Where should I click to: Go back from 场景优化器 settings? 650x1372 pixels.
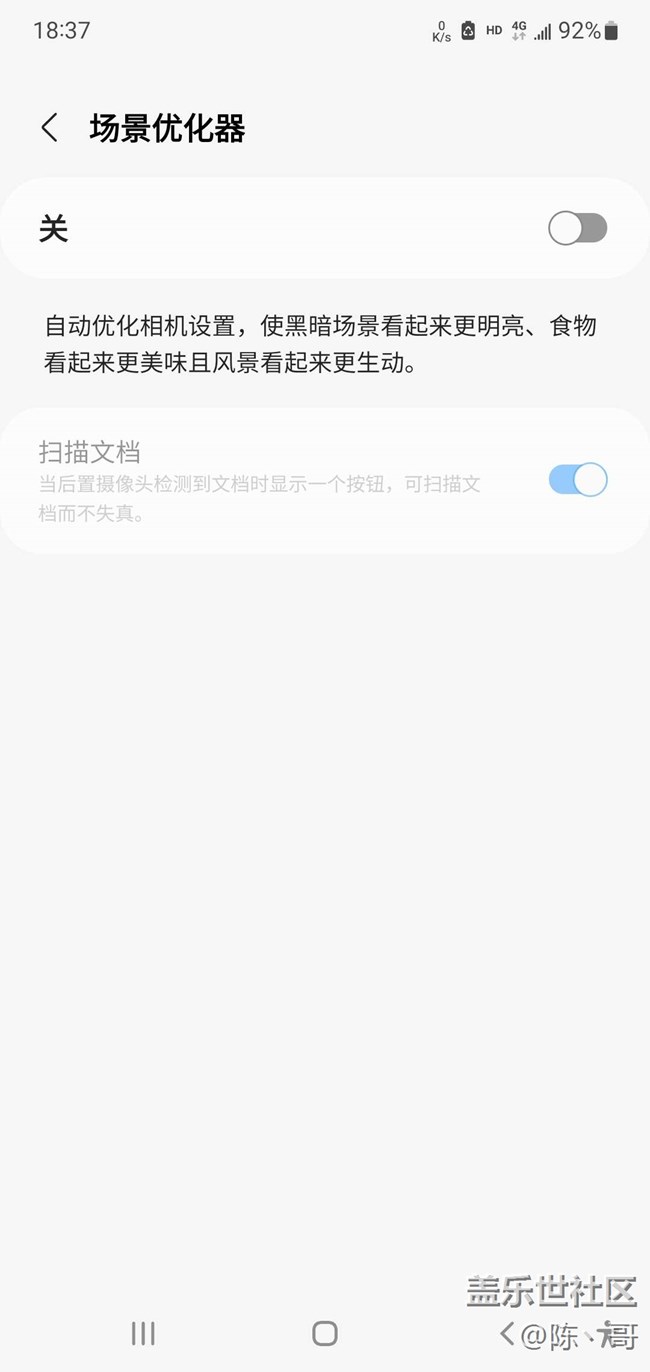click(x=49, y=128)
